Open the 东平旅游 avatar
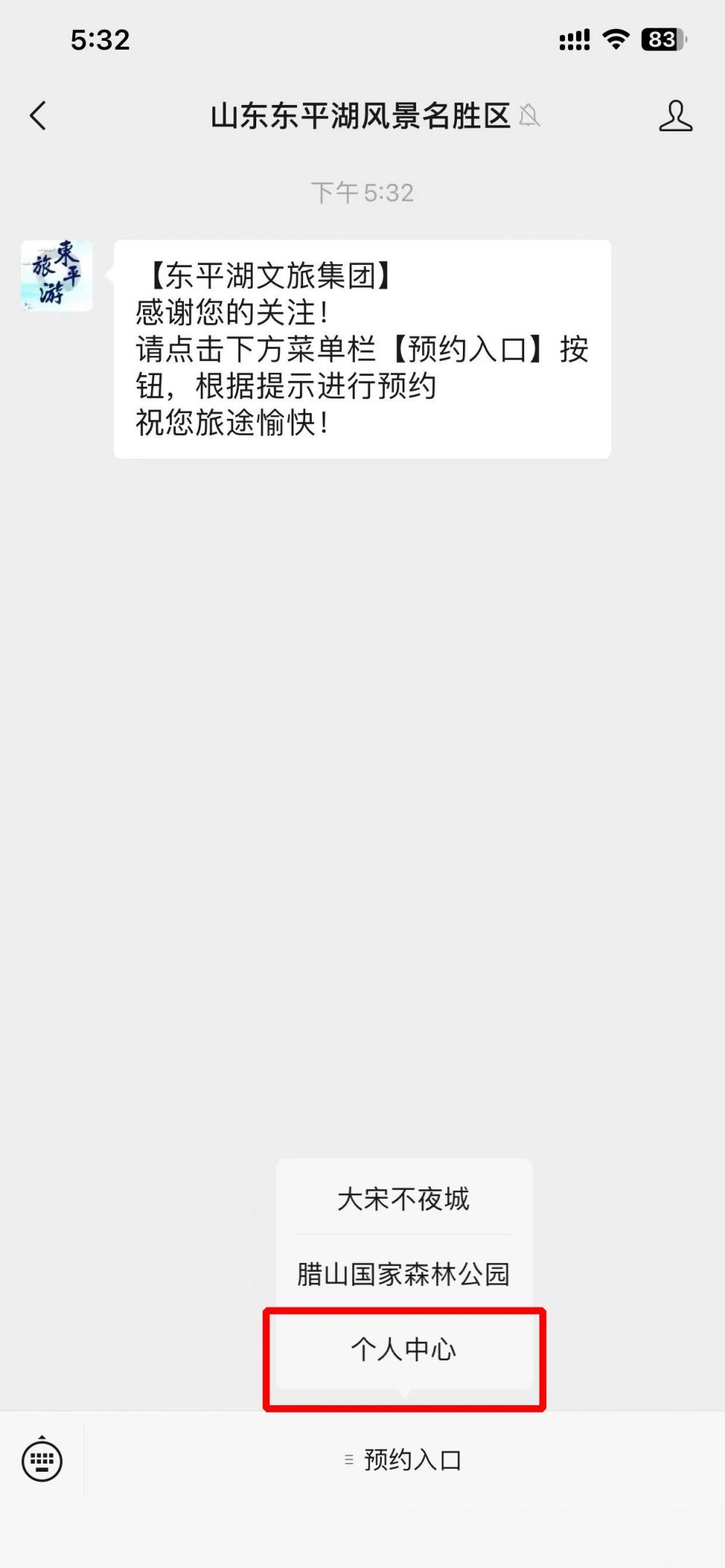The width and height of the screenshot is (725, 1568). (57, 276)
